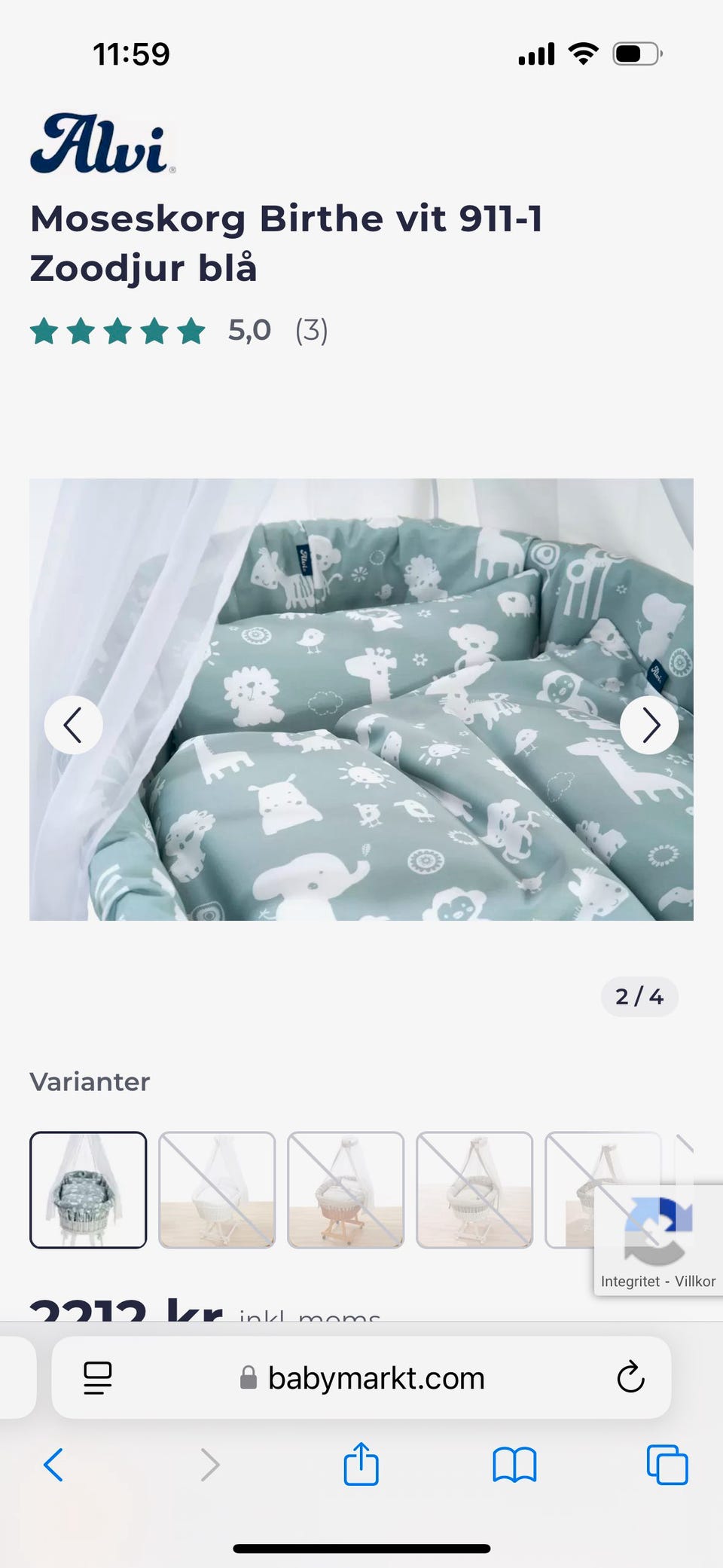The image size is (723, 1568).
Task: Advance carousel with right chevron arrow
Action: [650, 725]
